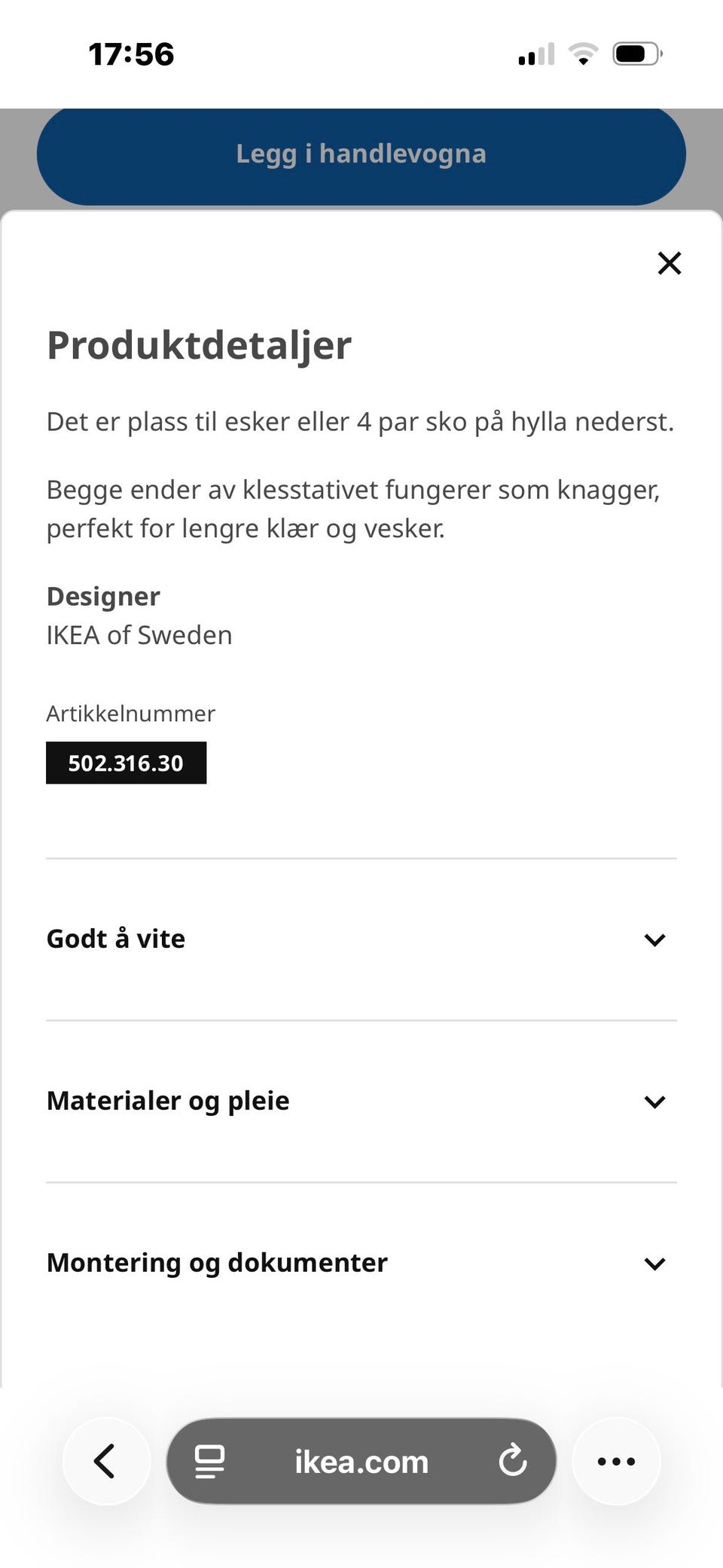Tap the battery indicator in the status bar
723x1568 pixels.
click(636, 53)
